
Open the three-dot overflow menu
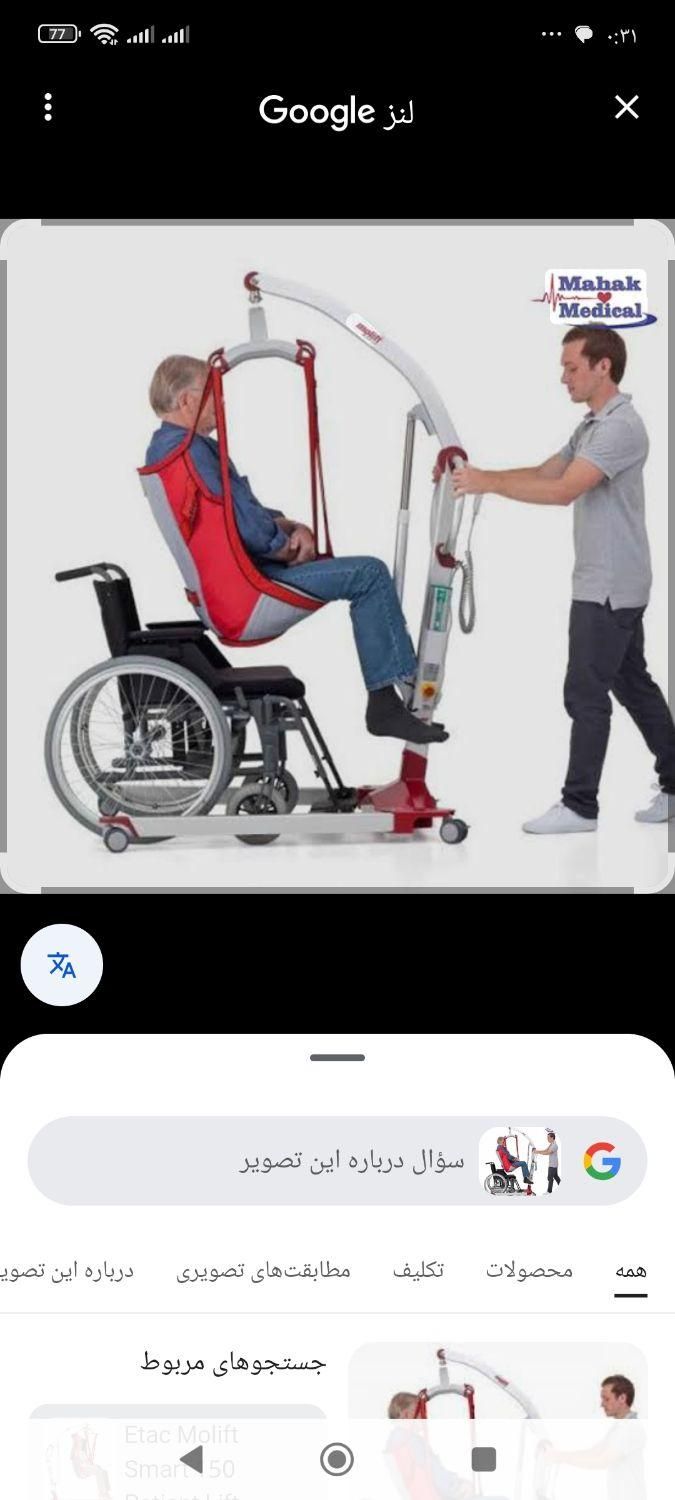(x=48, y=108)
